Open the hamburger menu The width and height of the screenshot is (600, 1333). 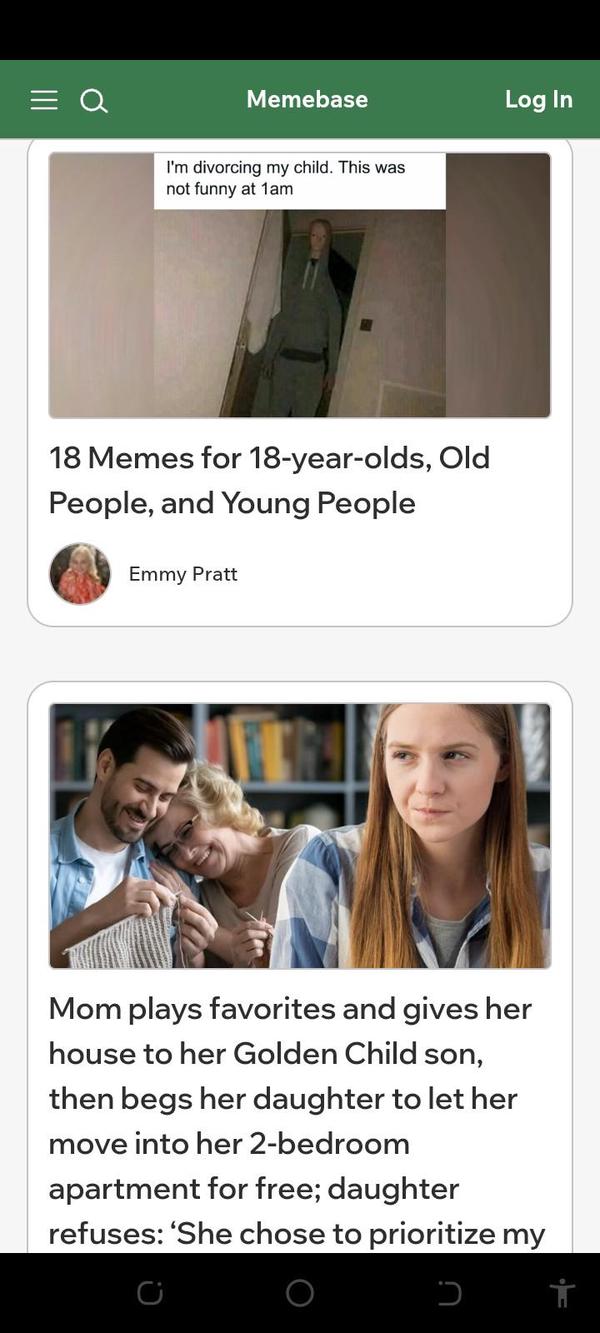[x=44, y=100]
